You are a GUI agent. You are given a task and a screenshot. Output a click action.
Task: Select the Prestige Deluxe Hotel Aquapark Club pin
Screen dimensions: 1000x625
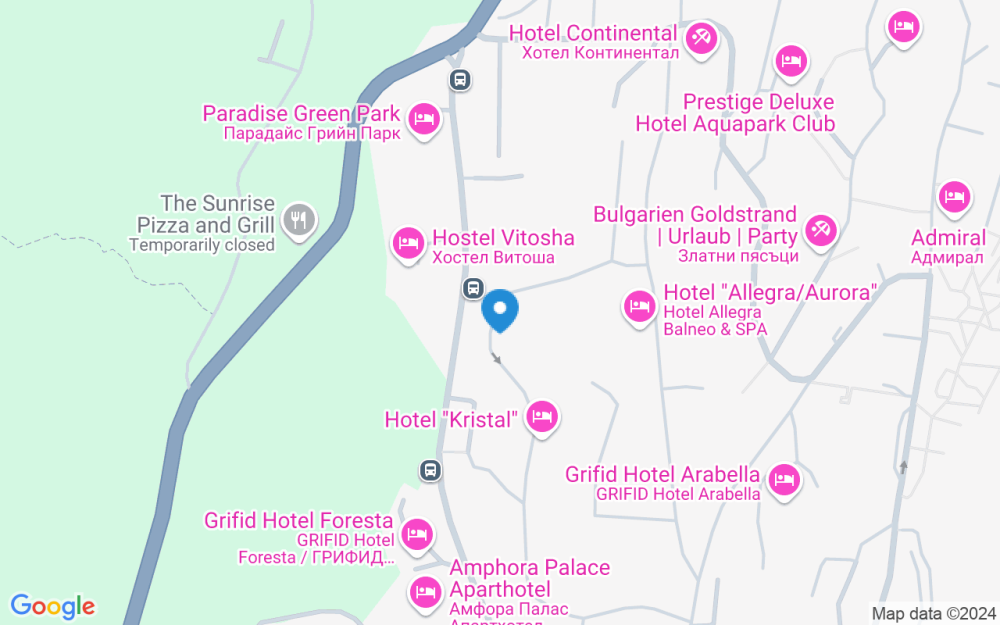click(x=791, y=62)
